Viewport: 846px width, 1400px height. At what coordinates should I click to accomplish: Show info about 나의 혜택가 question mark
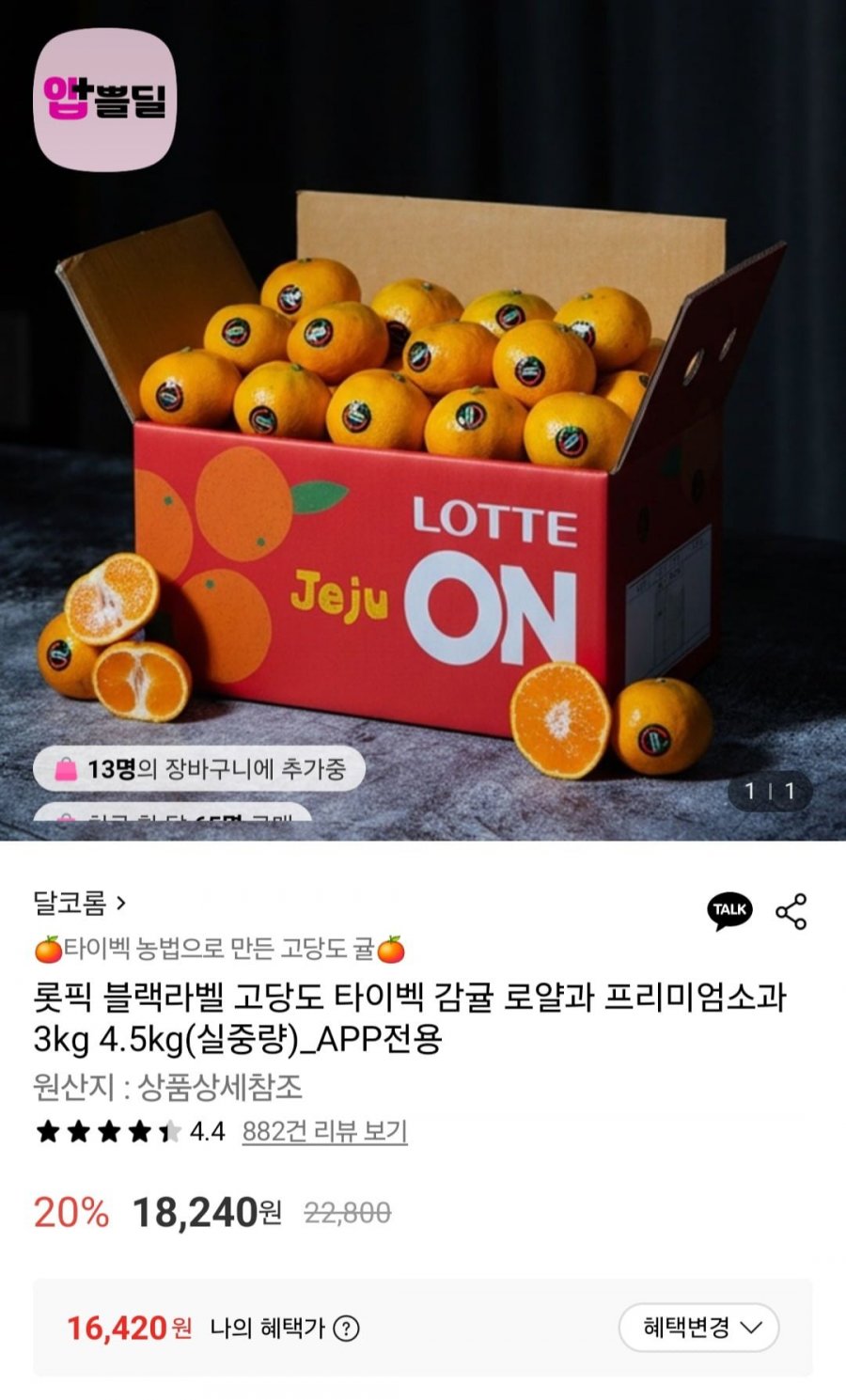(x=347, y=1329)
